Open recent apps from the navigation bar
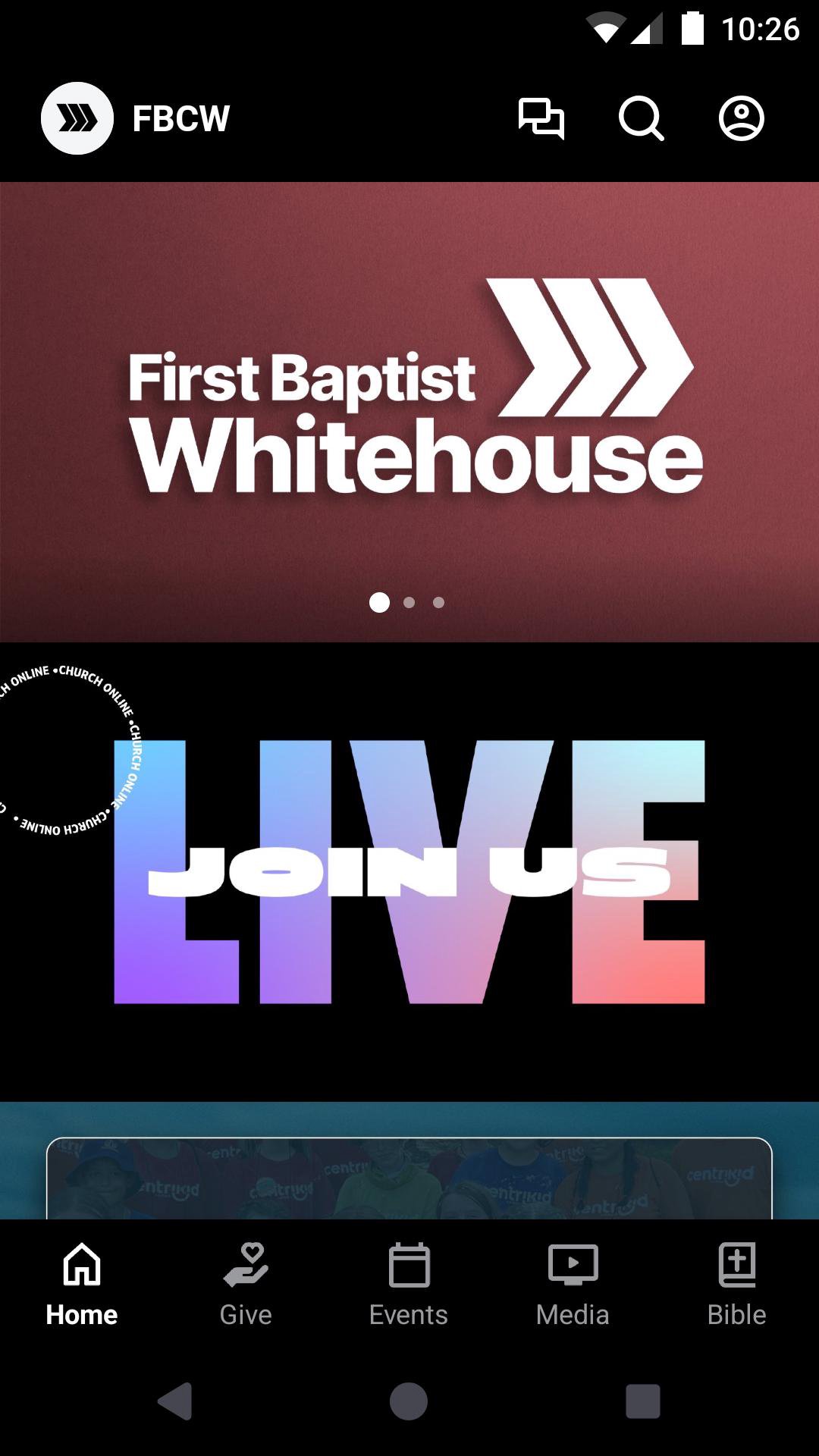 (x=642, y=1401)
